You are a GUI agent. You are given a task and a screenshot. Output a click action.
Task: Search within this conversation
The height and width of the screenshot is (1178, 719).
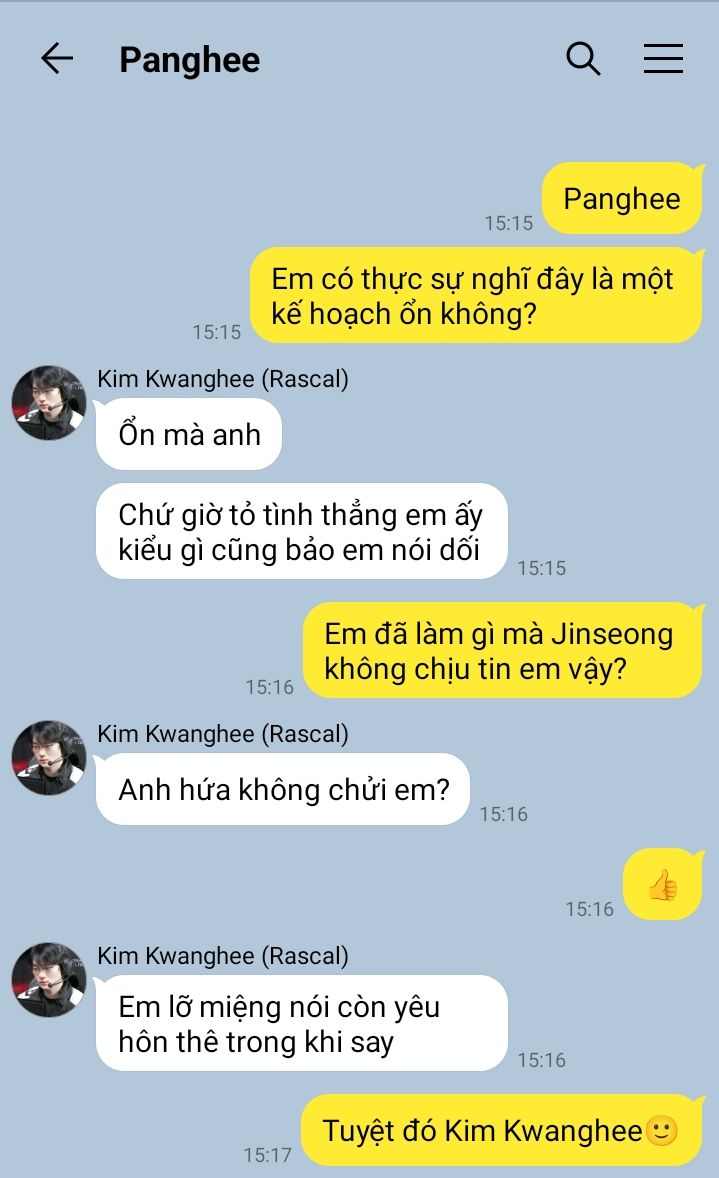(x=583, y=59)
